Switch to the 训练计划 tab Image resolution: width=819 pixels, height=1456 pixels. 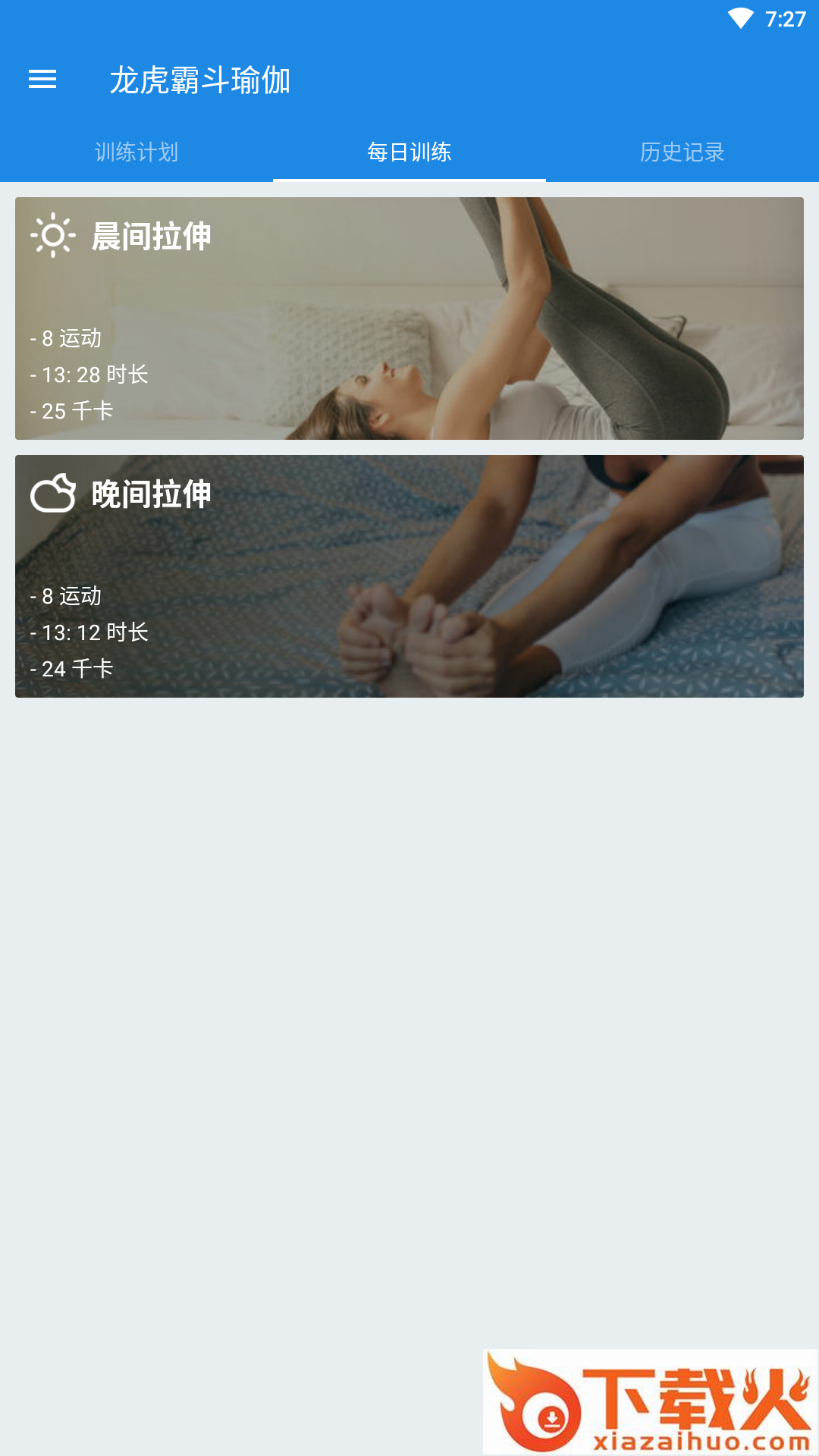(136, 152)
